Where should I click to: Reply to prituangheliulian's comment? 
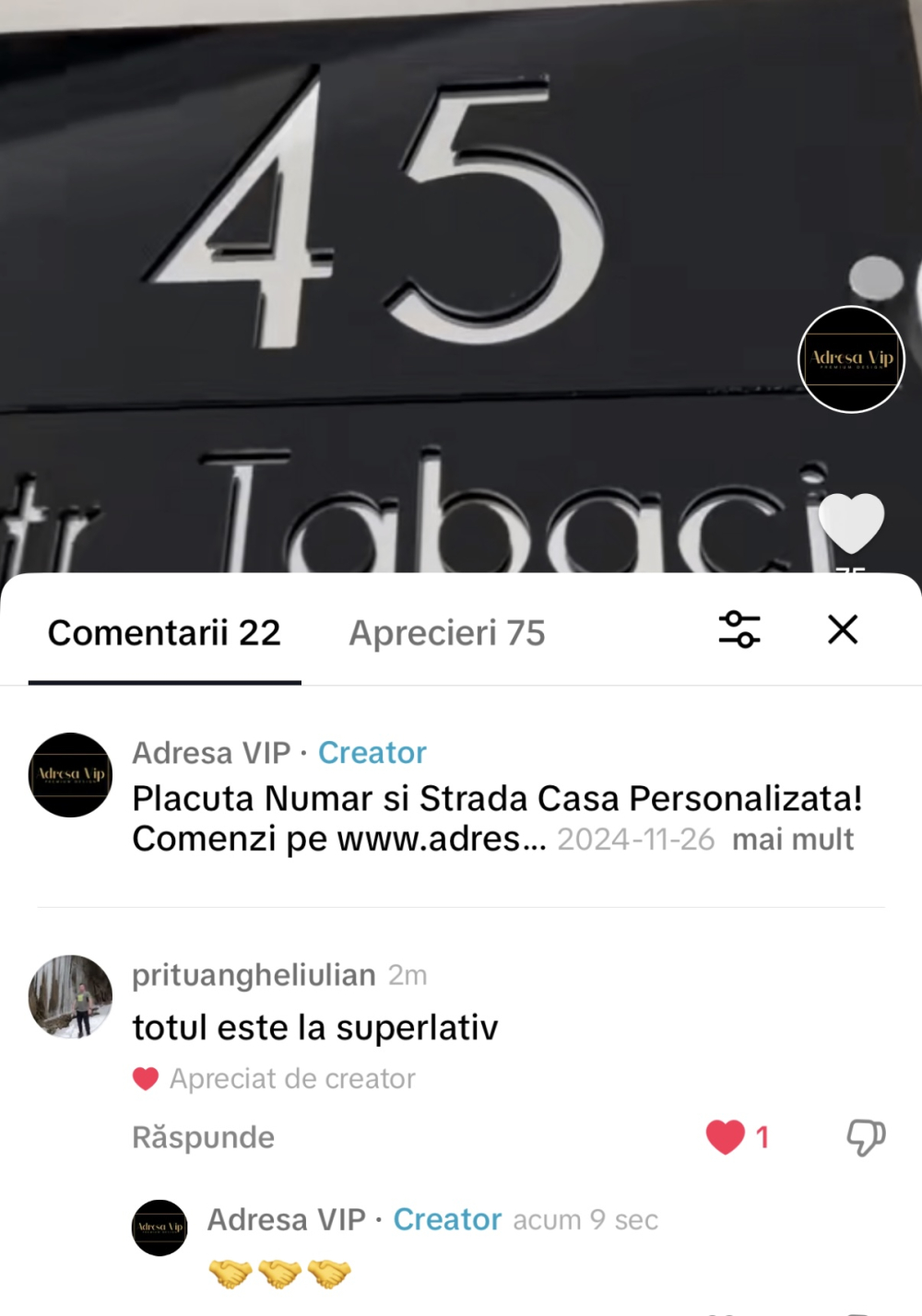pos(203,1137)
